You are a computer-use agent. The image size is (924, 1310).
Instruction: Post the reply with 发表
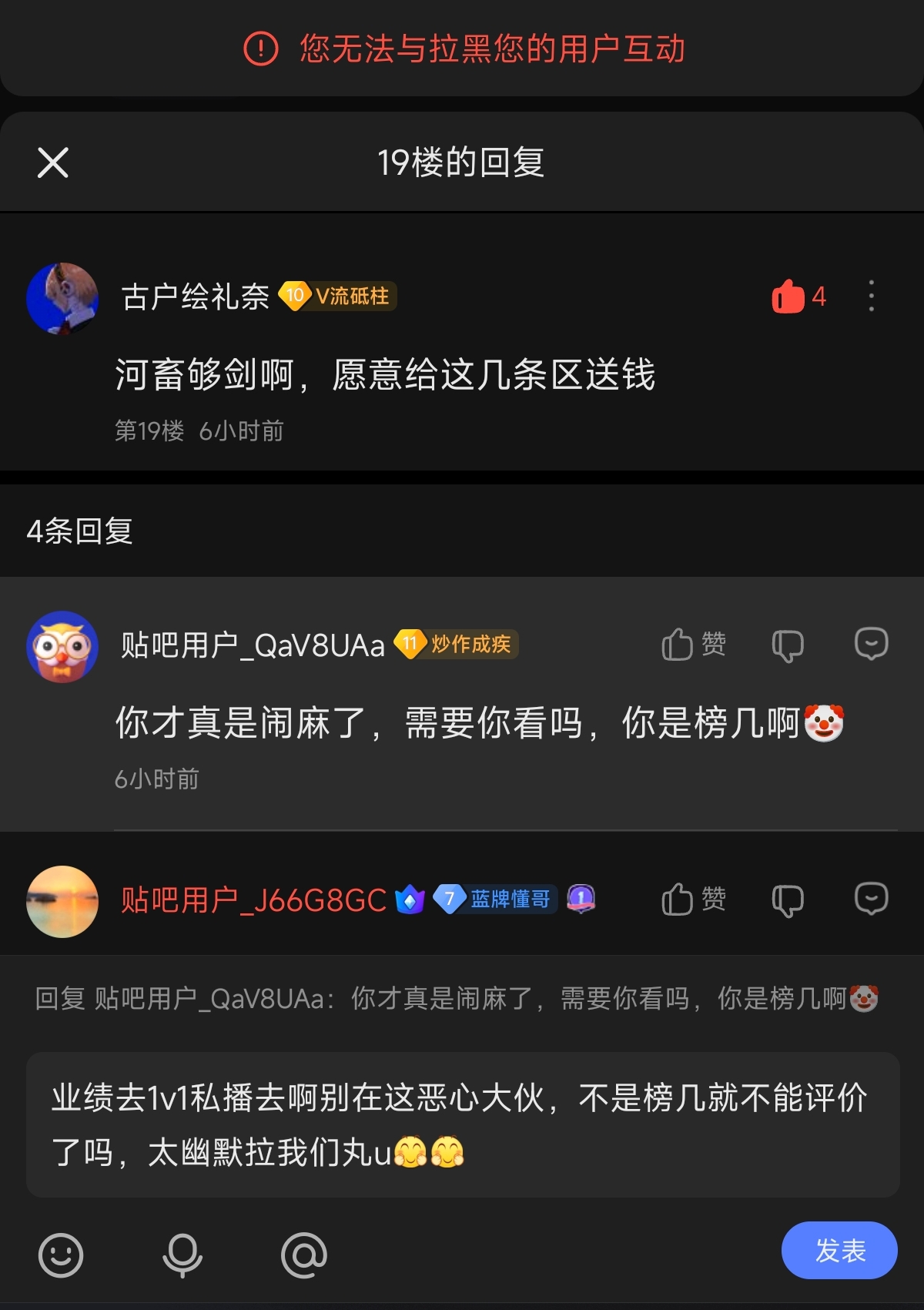tap(839, 1250)
